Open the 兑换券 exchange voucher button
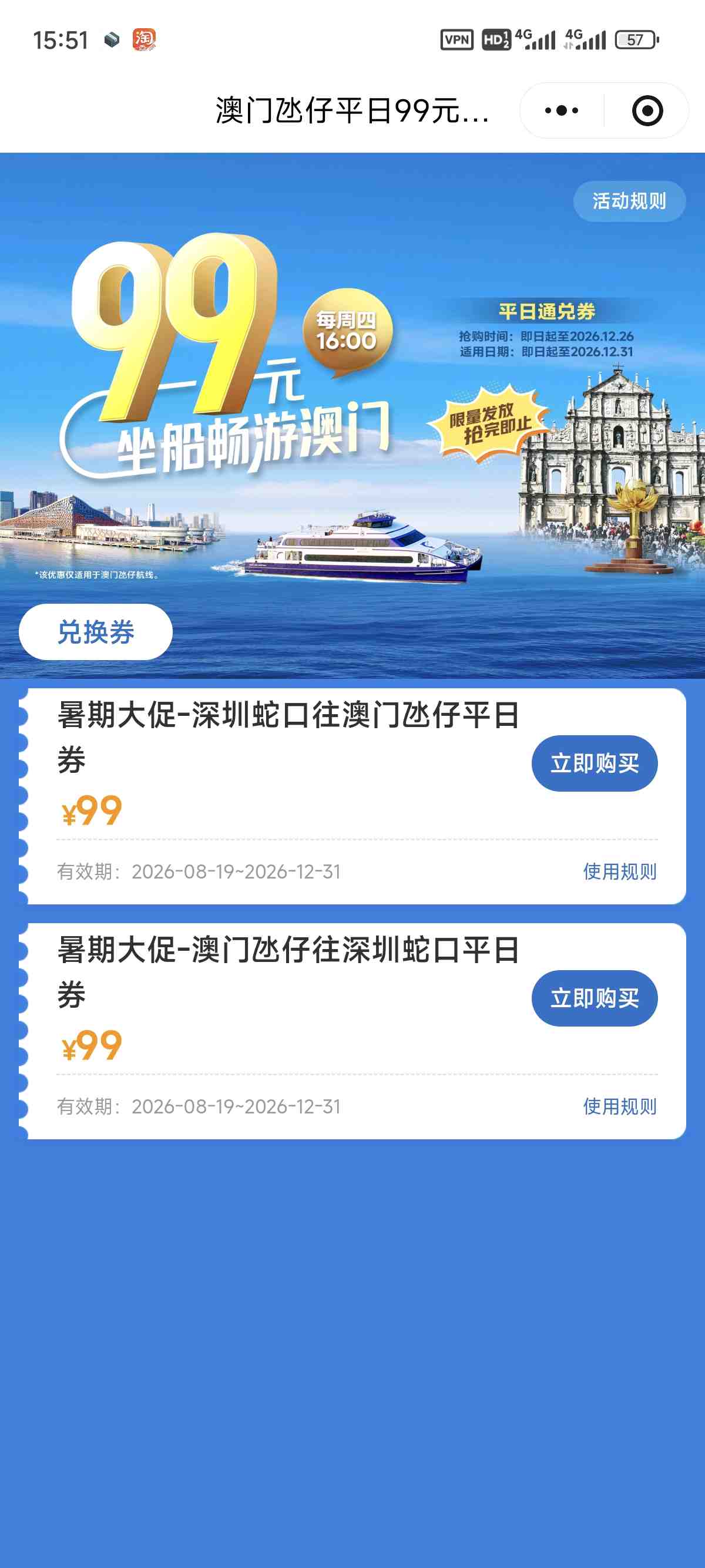This screenshot has height=1568, width=705. pyautogui.click(x=96, y=632)
